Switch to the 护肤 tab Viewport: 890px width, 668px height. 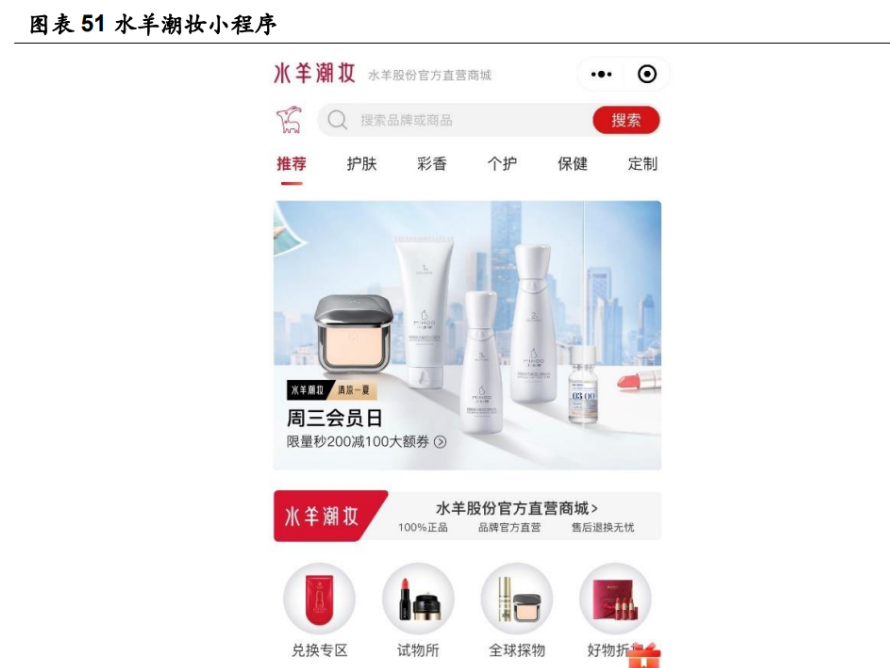362,164
